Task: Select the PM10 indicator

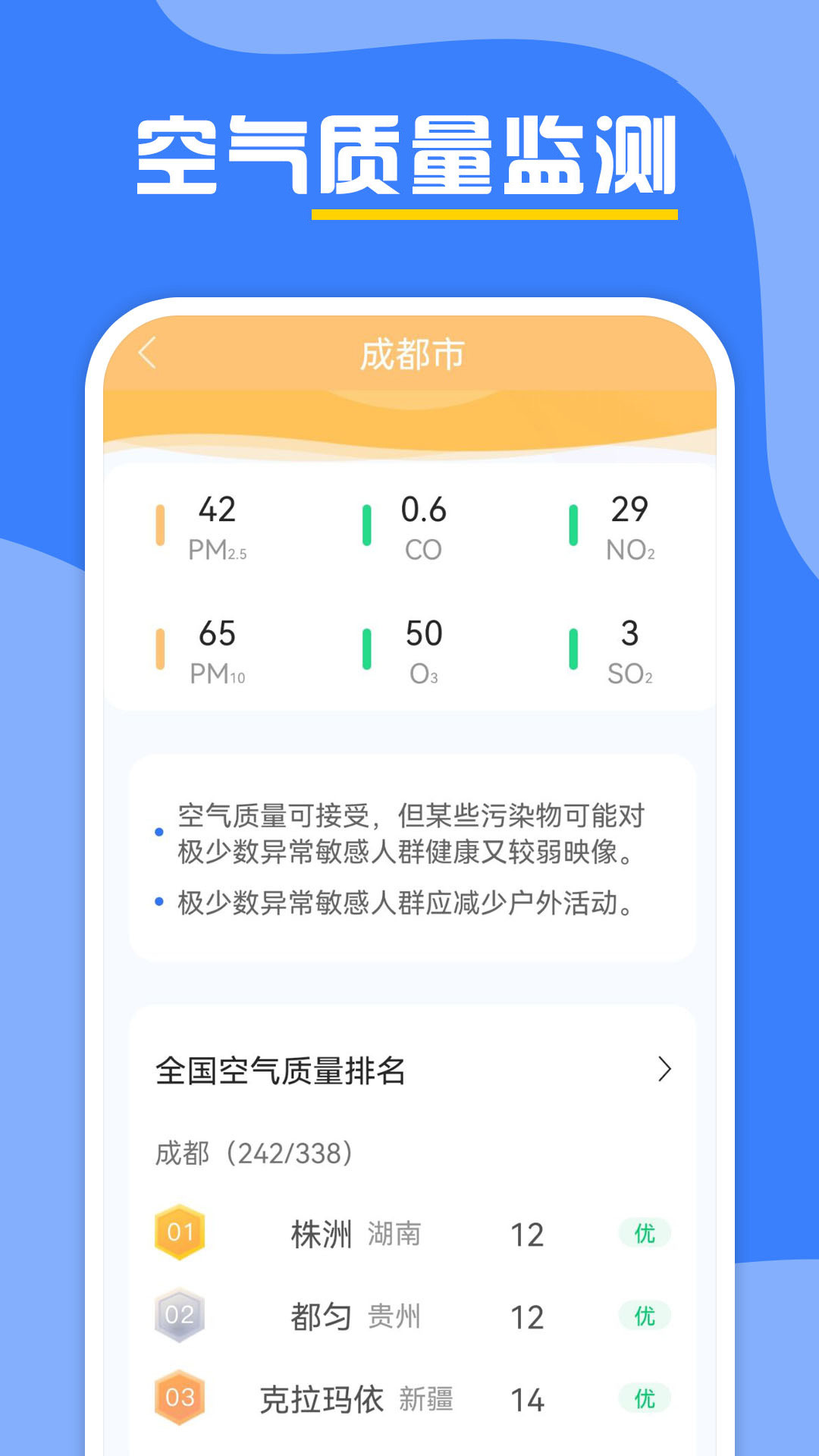Action: tap(216, 650)
